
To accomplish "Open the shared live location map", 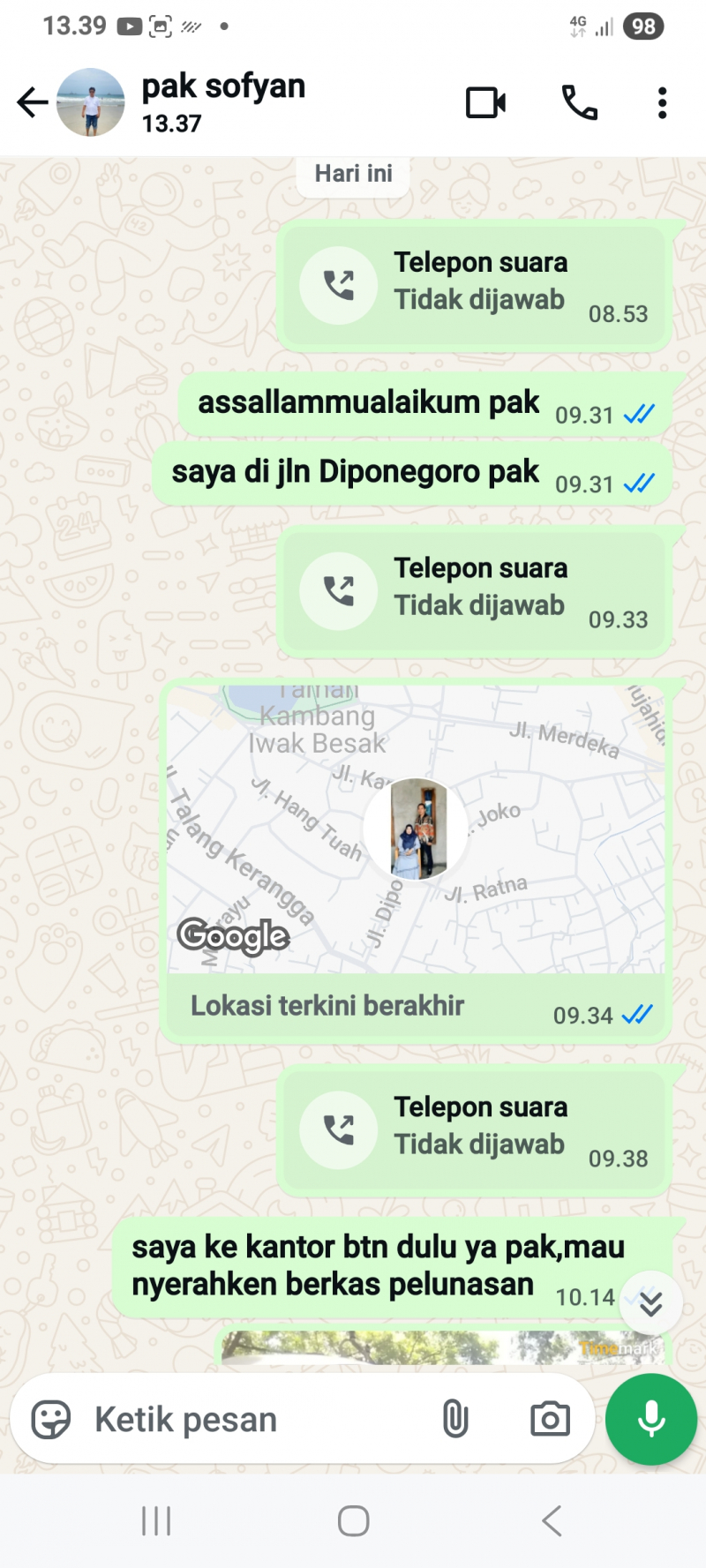I will 417,829.
